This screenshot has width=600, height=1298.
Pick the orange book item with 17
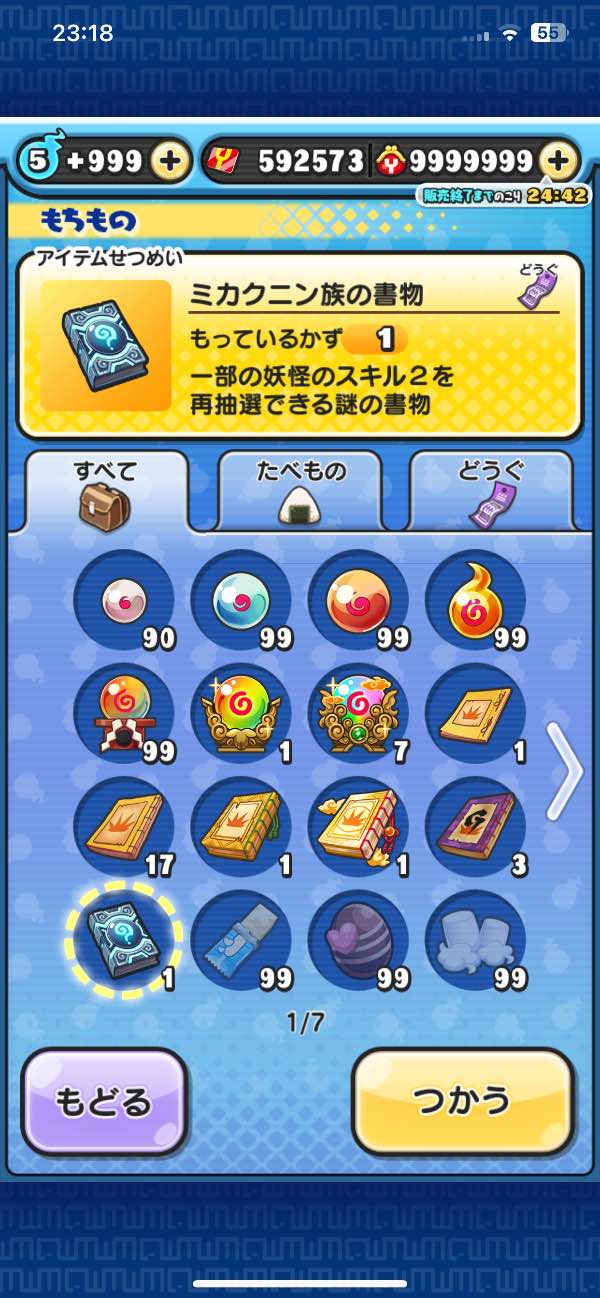point(124,827)
